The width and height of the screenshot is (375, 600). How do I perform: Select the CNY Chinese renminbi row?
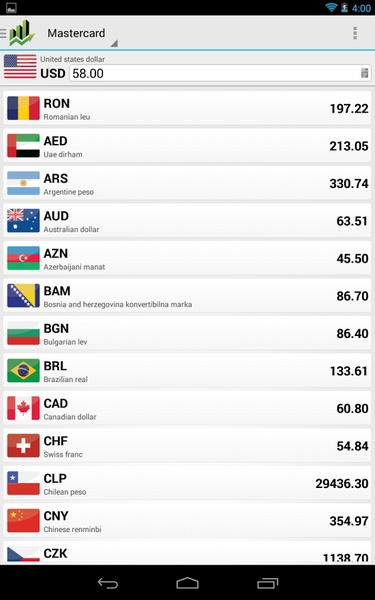tap(187, 520)
